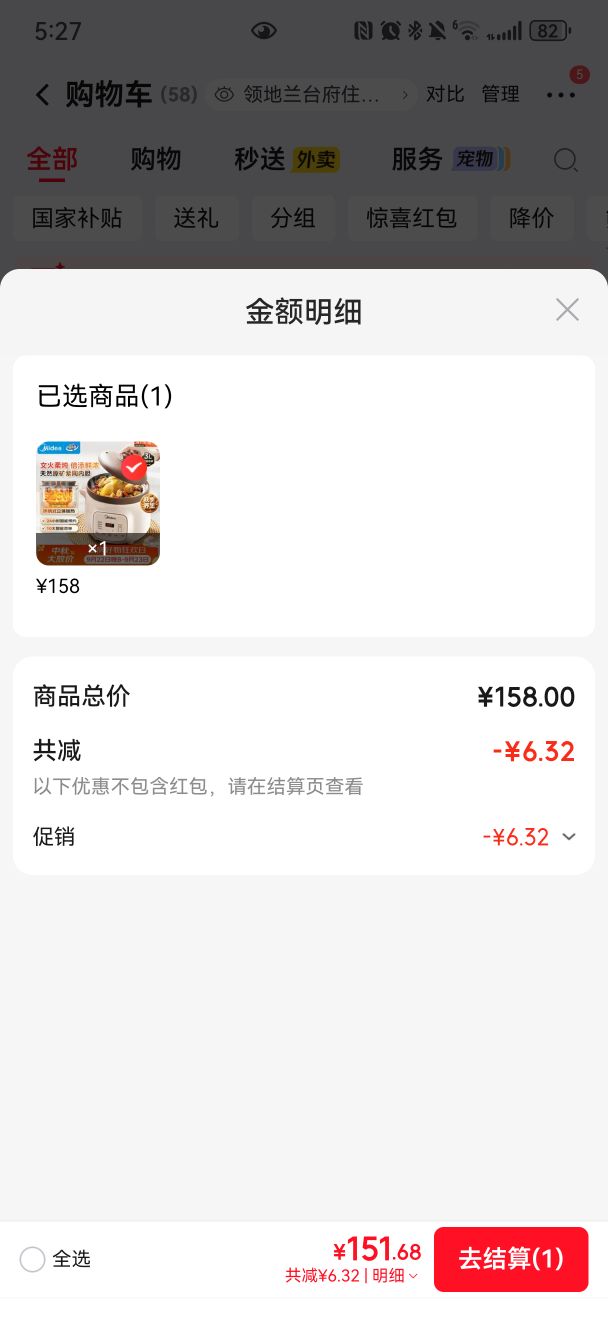Toggle the 全选 select-all checkbox
Screen dimensions: 608x1344
(32, 1259)
